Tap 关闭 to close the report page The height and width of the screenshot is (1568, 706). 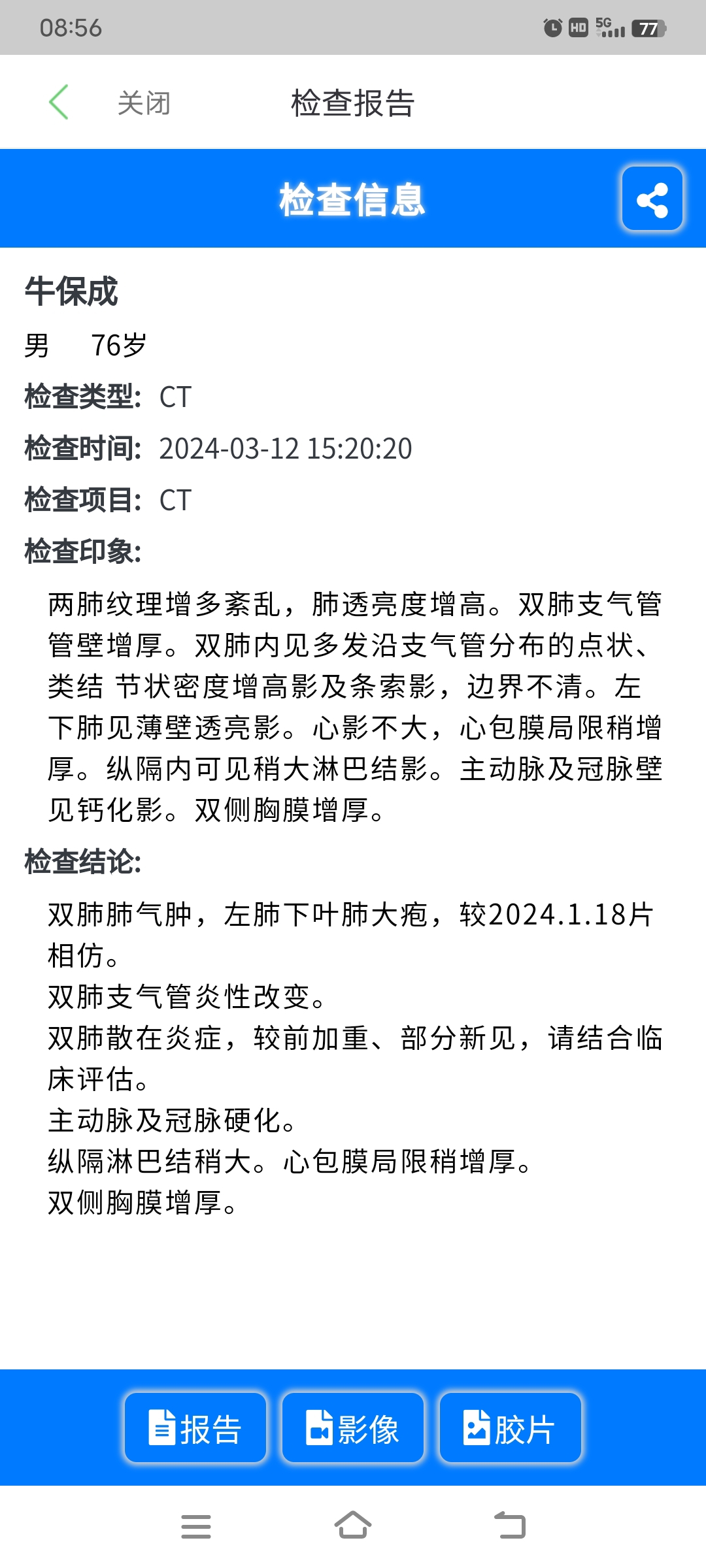144,103
